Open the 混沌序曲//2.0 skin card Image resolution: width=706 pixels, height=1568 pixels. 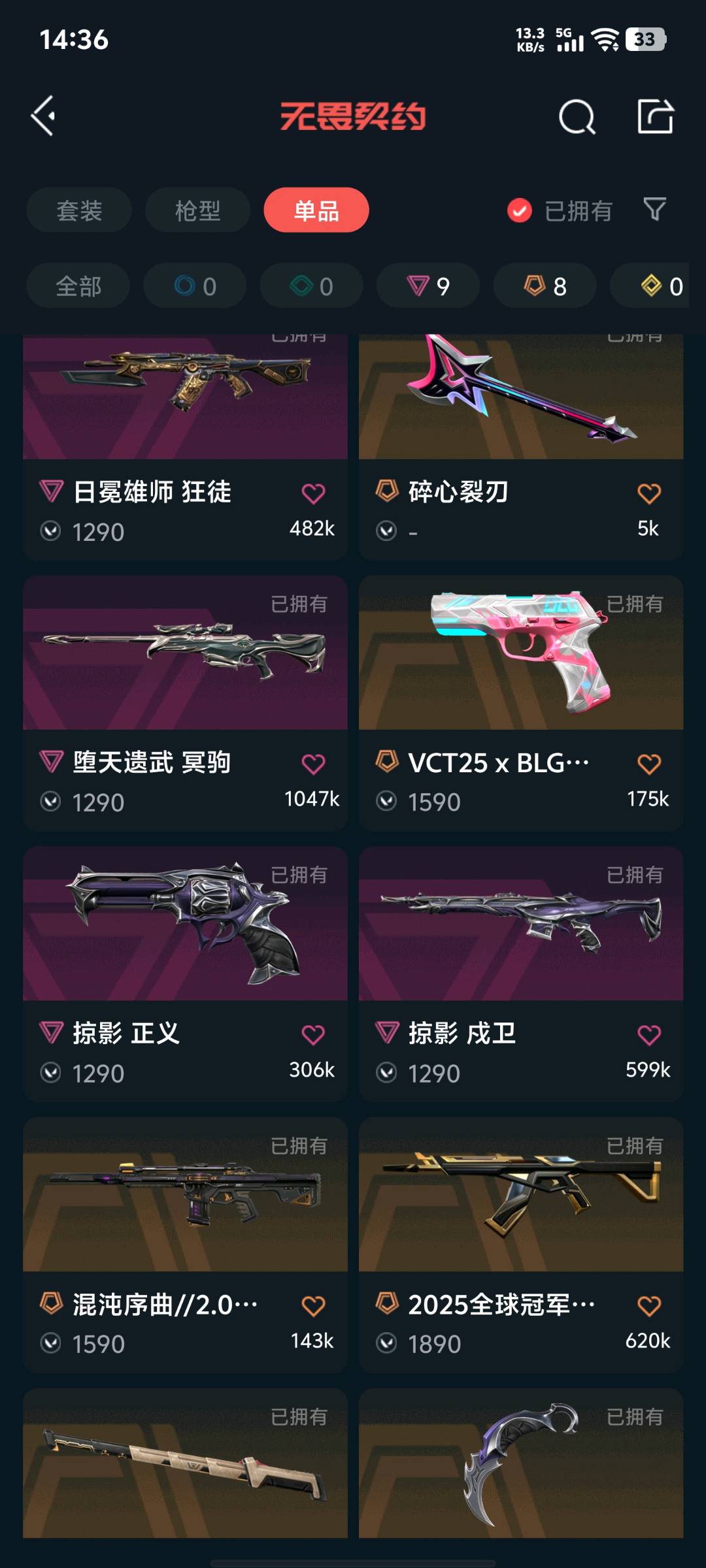[185, 1196]
